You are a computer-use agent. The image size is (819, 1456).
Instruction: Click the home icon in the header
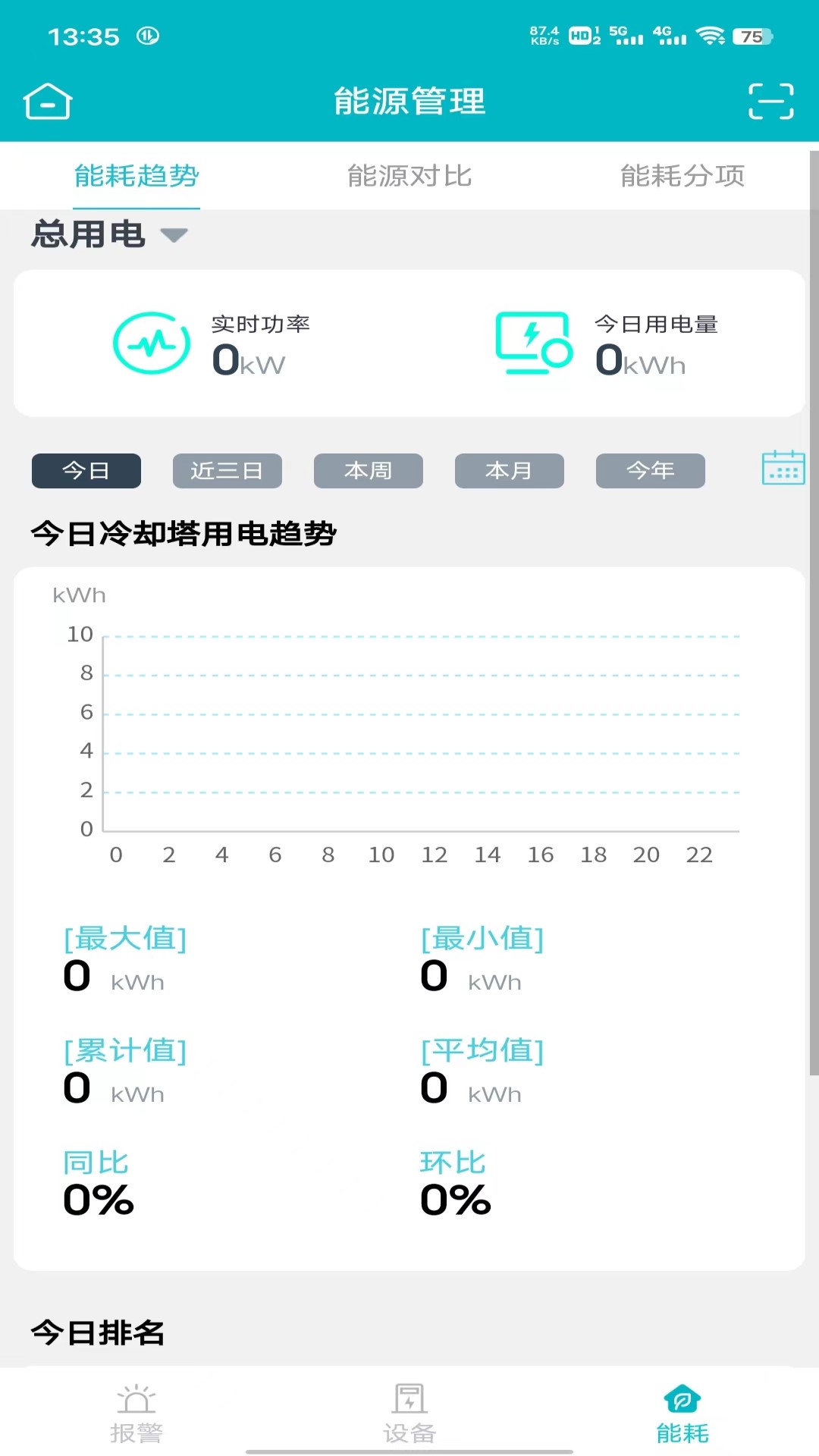(x=47, y=101)
